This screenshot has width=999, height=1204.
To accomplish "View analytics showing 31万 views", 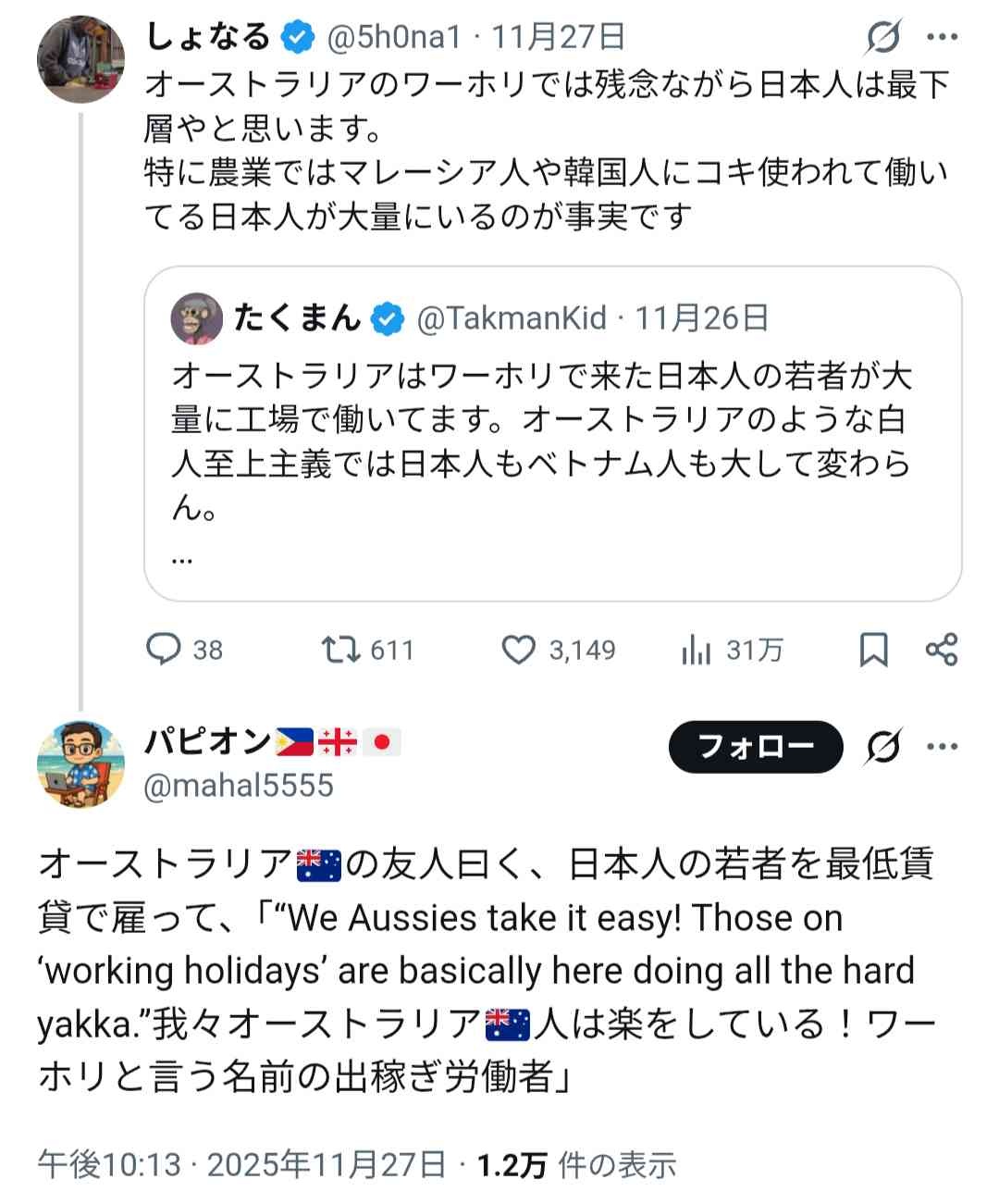I will coord(696,650).
